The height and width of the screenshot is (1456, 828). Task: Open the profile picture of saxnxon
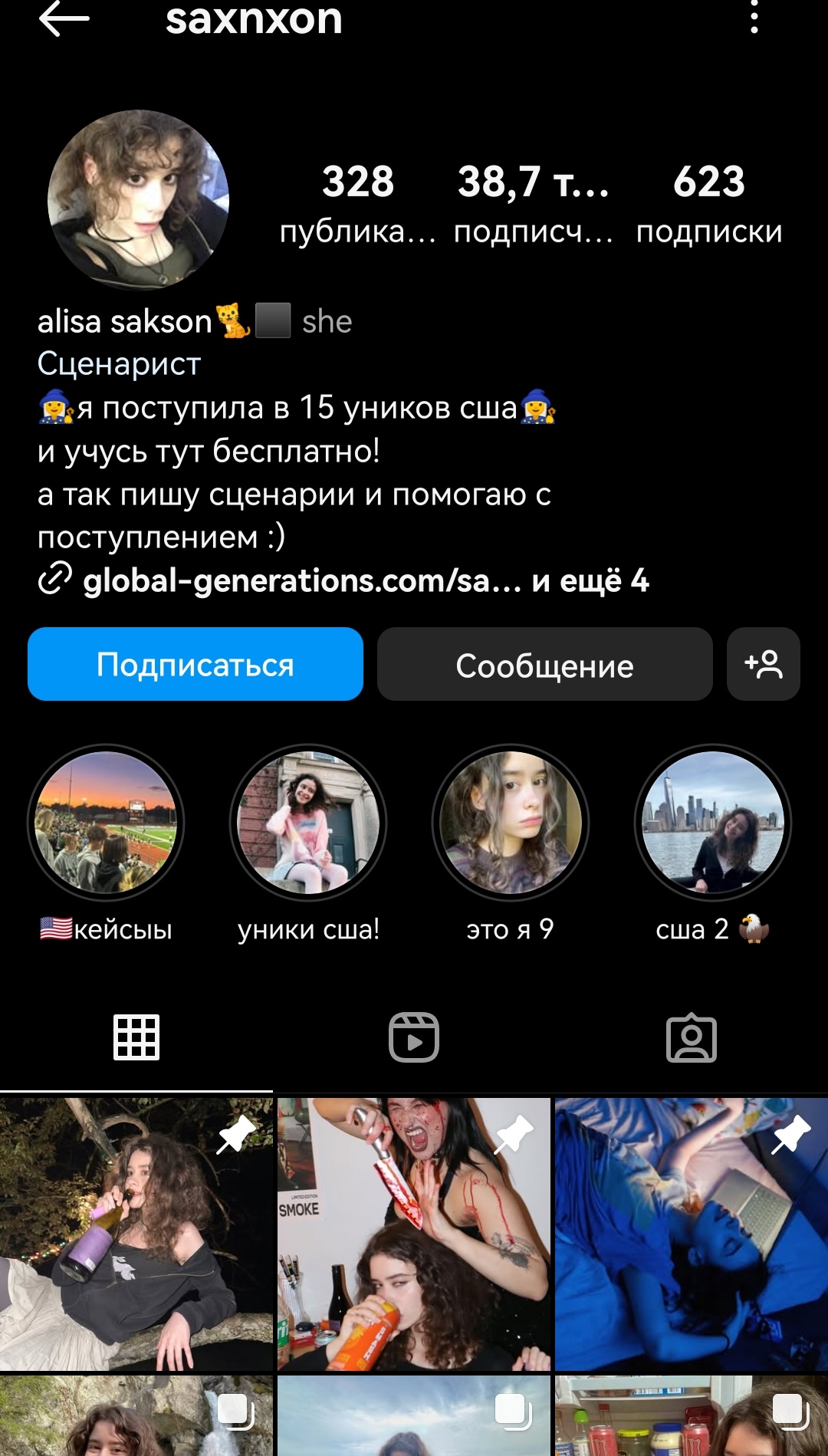tap(138, 200)
